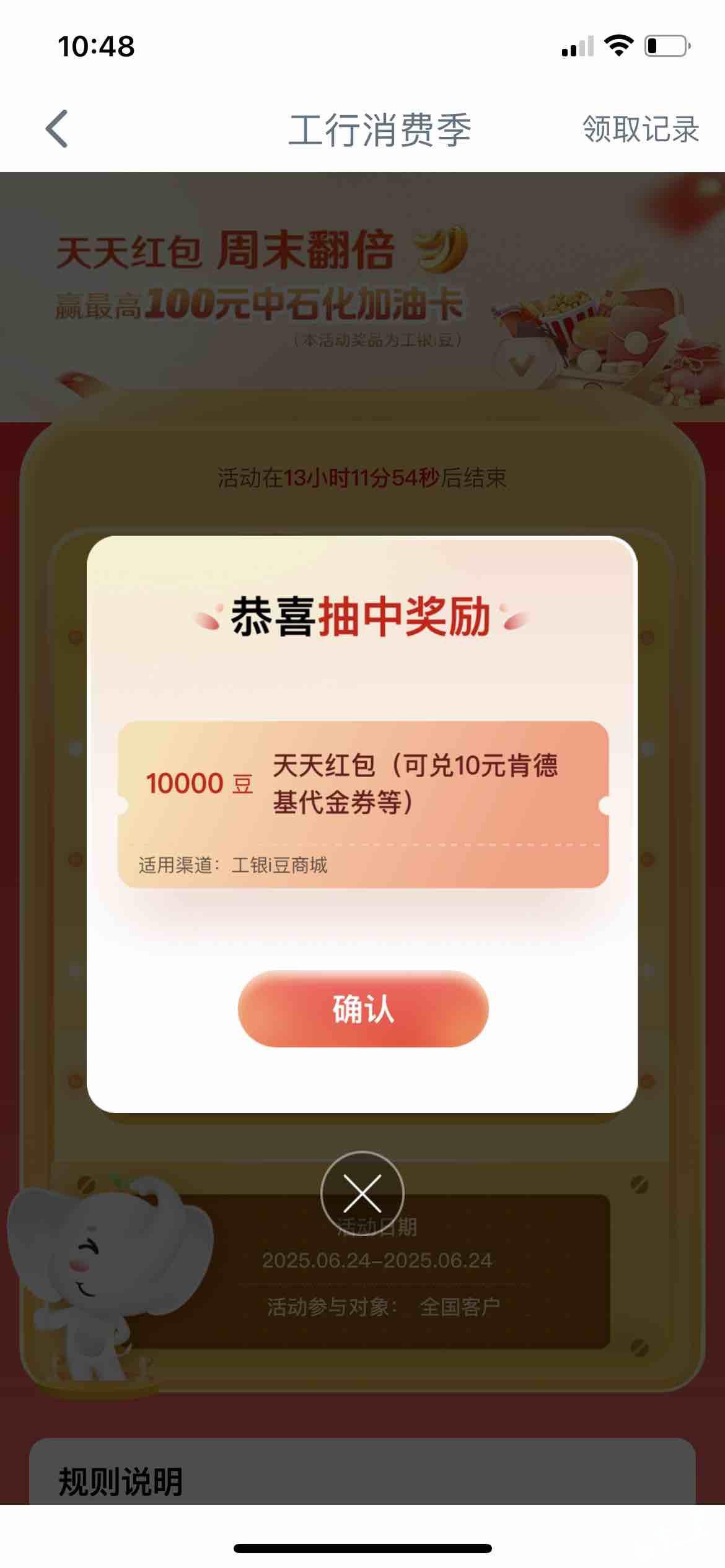This screenshot has height=1568, width=725.
Task: Go back using the top-left arrow
Action: click(57, 129)
